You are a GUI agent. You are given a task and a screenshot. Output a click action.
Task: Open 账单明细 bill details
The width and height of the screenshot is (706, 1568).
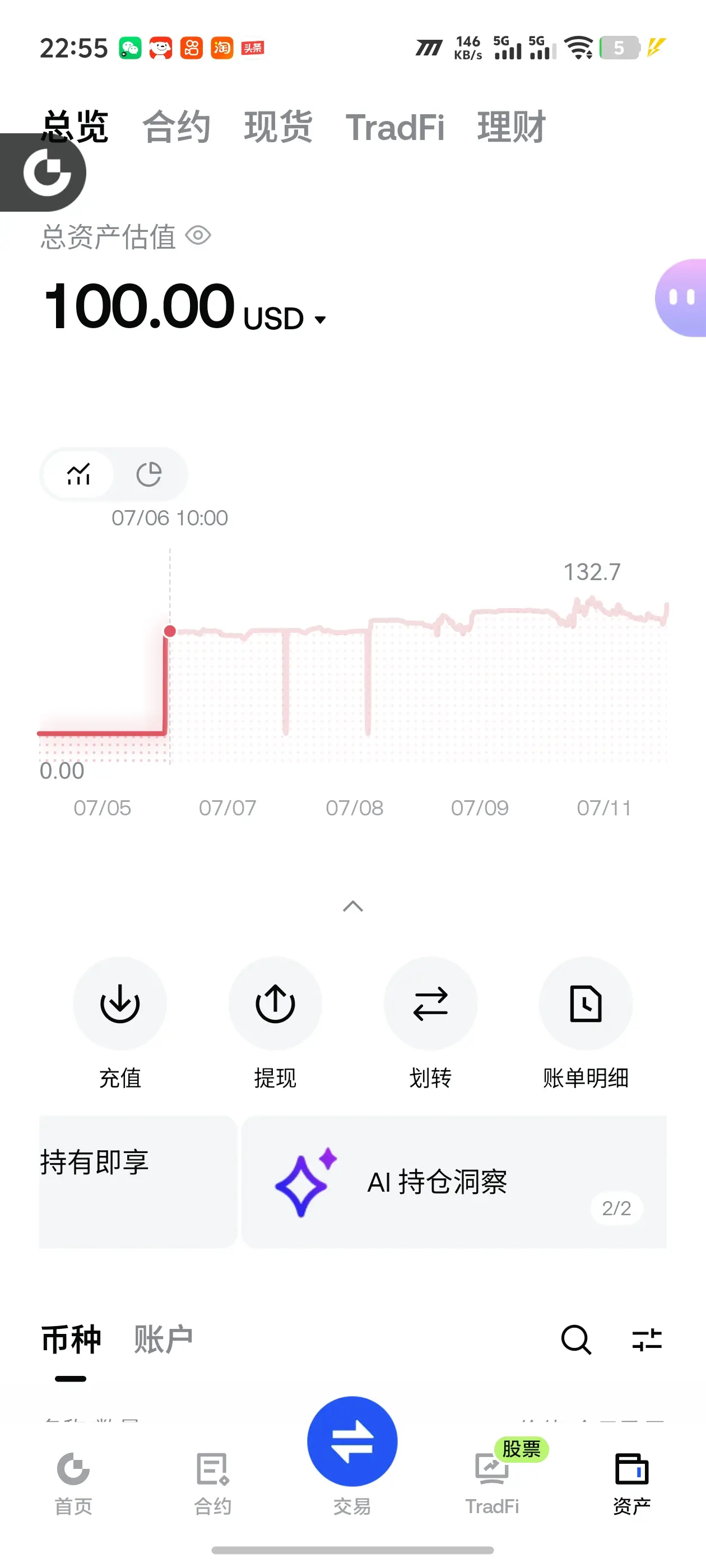[586, 1023]
